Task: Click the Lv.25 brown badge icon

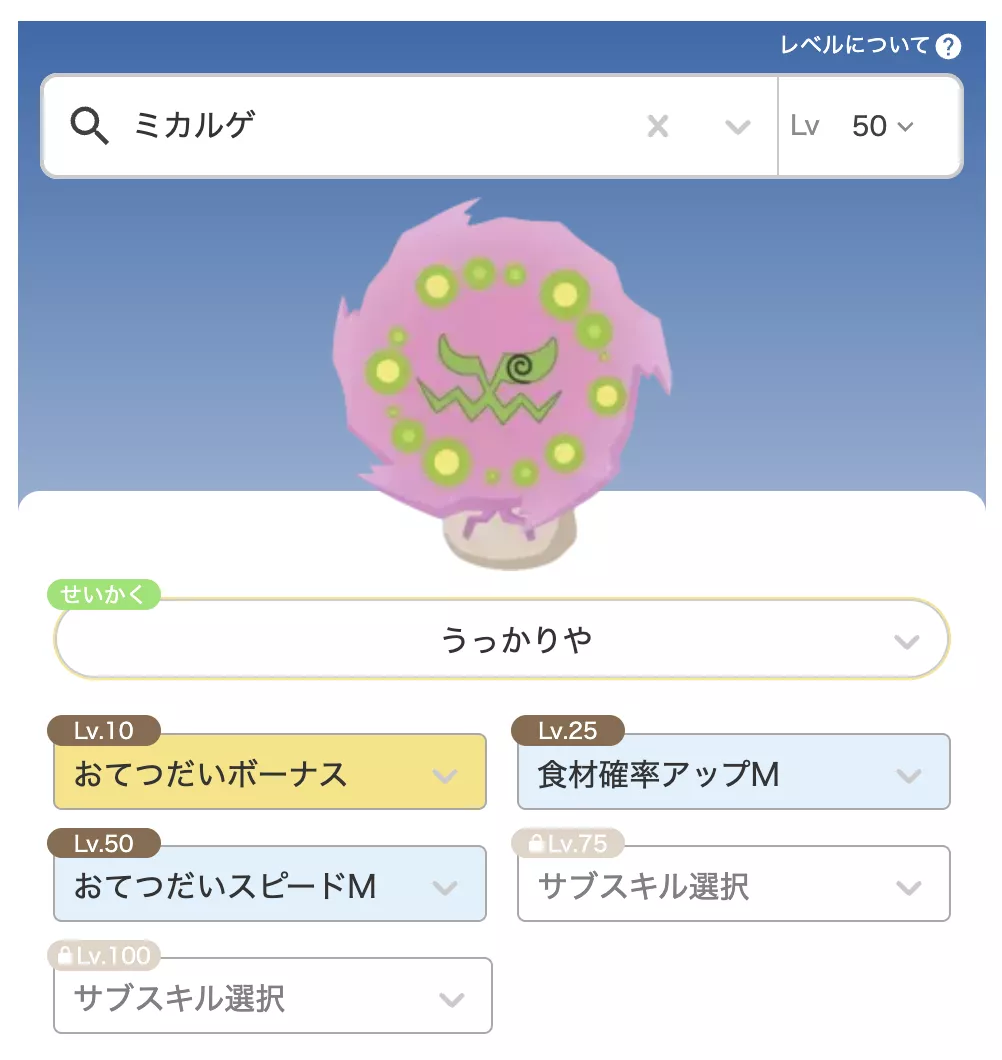Action: point(568,731)
